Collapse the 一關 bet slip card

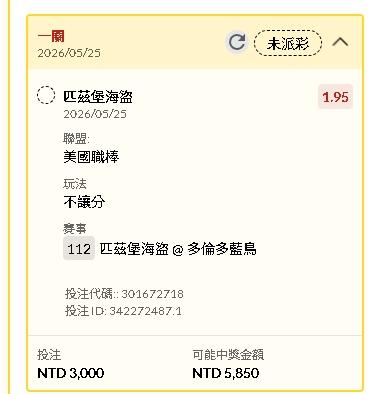[340, 42]
